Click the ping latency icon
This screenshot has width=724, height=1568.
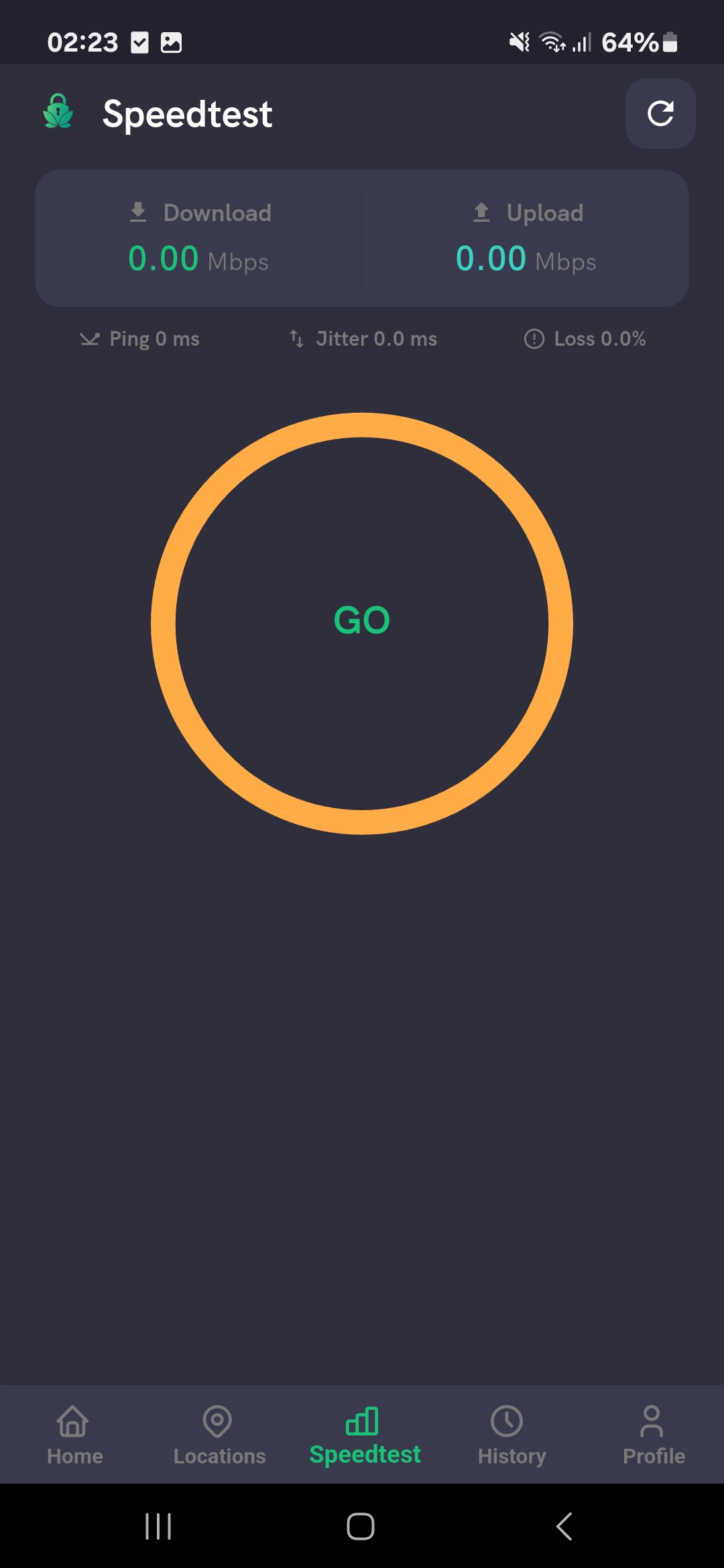coord(89,339)
